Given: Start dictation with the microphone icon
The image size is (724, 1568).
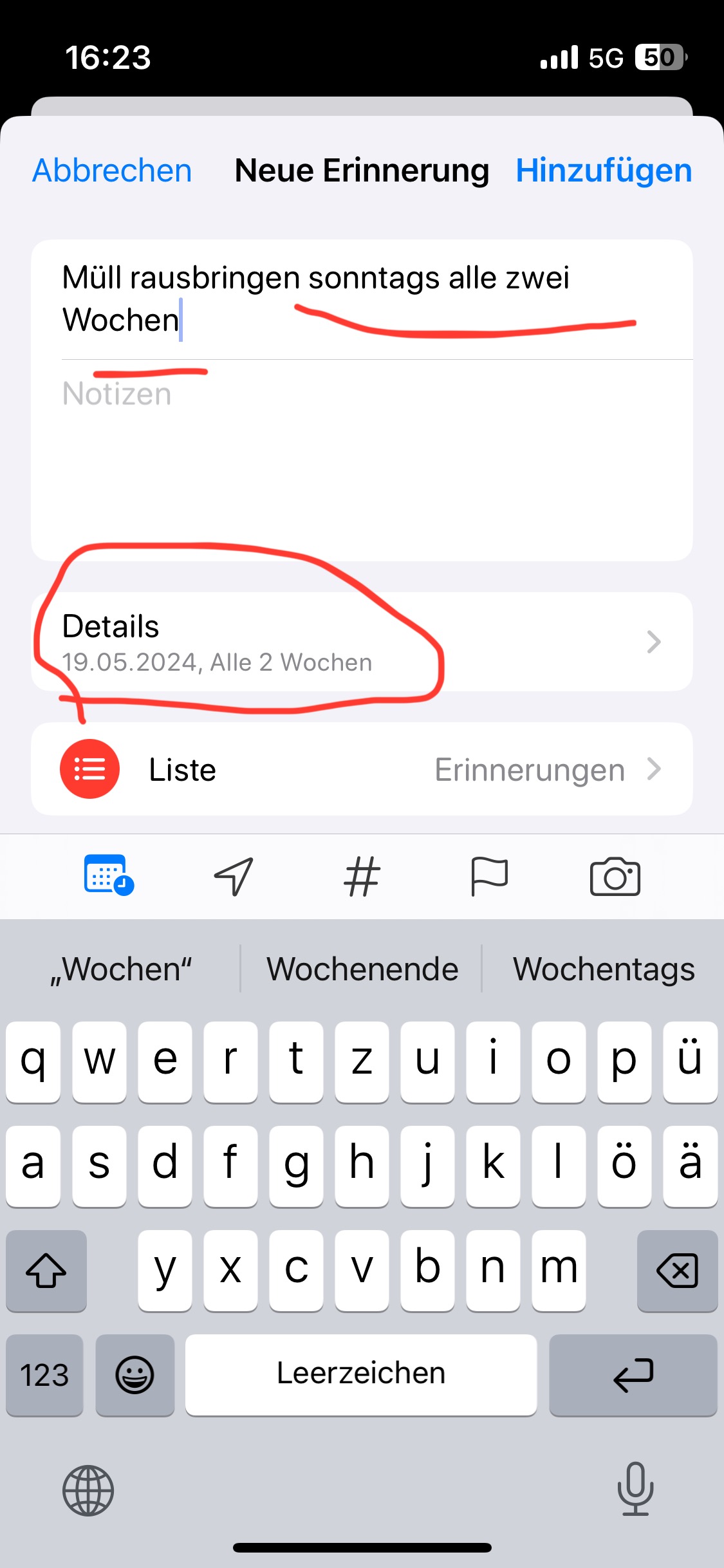Looking at the screenshot, I should [x=636, y=1489].
